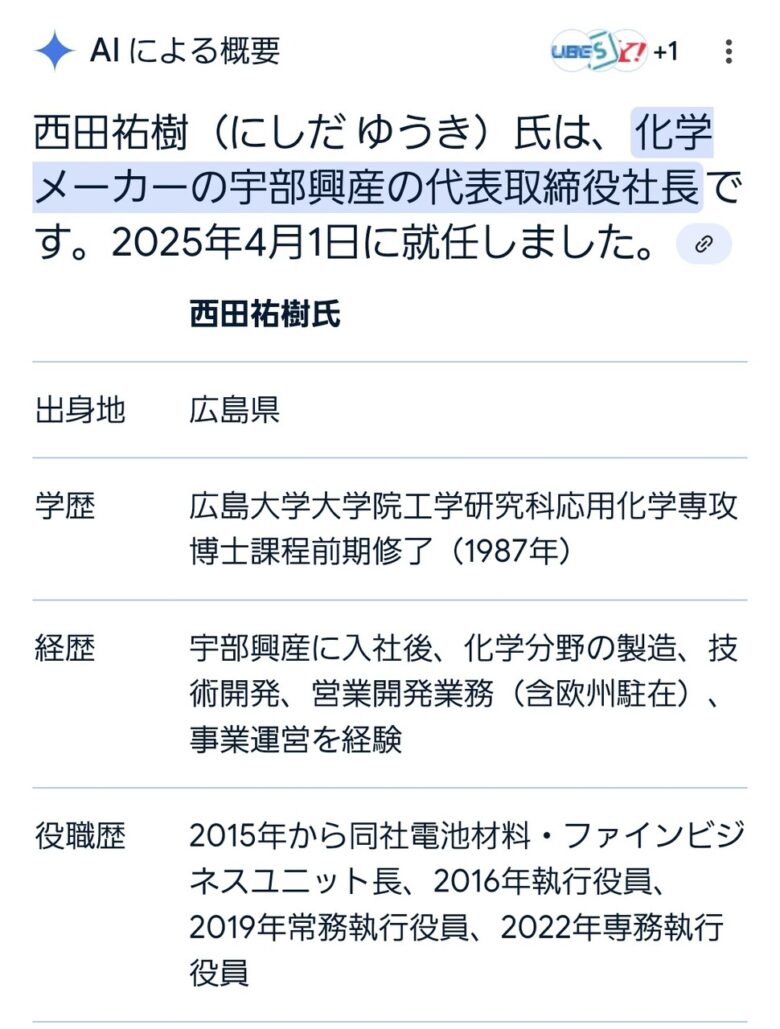780x1029 pixels.
Task: Open the source icons with +1
Action: click(x=614, y=51)
